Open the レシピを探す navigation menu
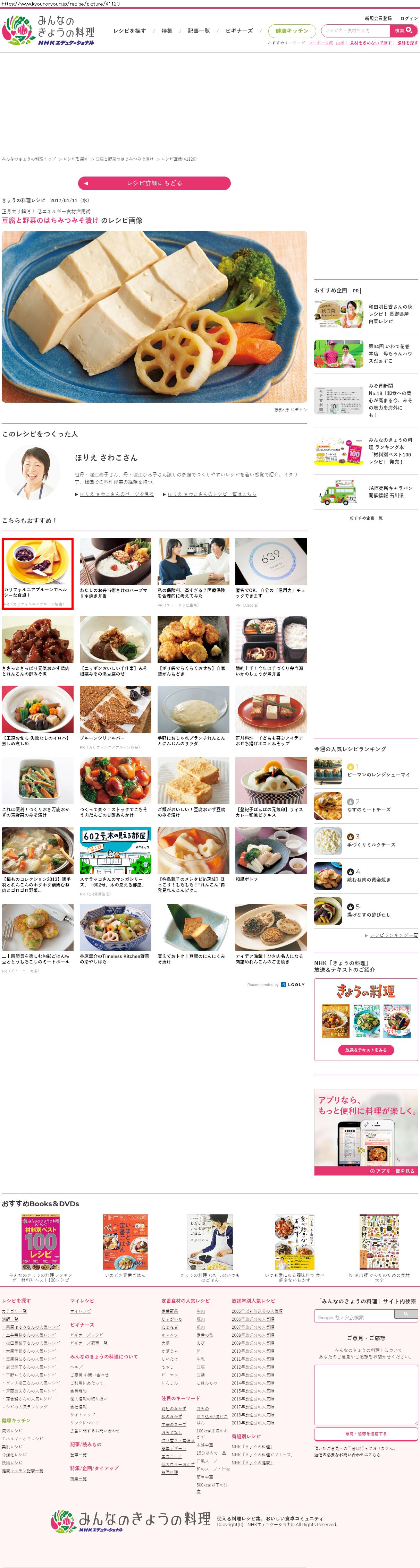This screenshot has width=420, height=1568. (x=129, y=31)
